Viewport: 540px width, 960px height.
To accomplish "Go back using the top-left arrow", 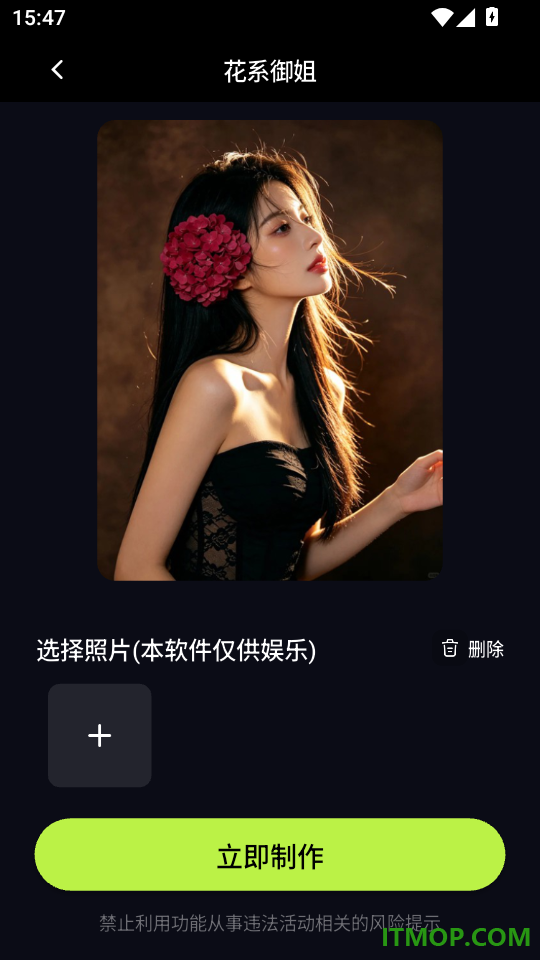I will (57, 70).
